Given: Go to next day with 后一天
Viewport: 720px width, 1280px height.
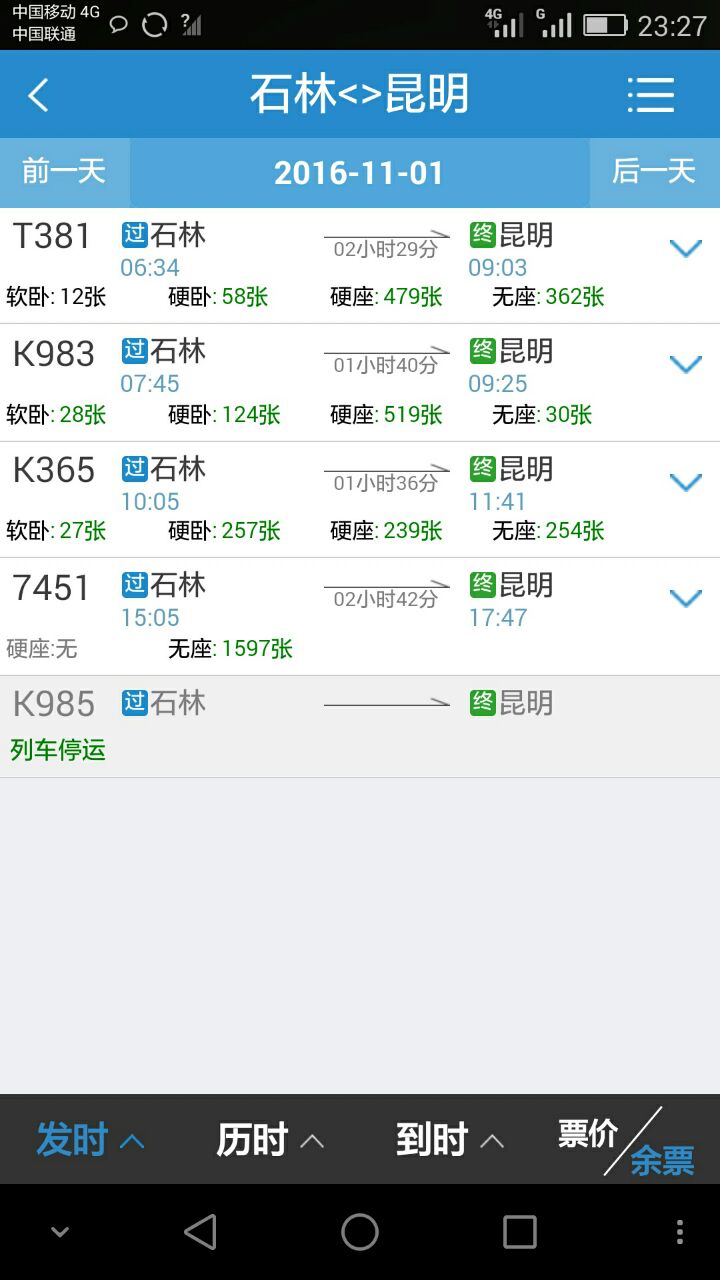Looking at the screenshot, I should (654, 172).
